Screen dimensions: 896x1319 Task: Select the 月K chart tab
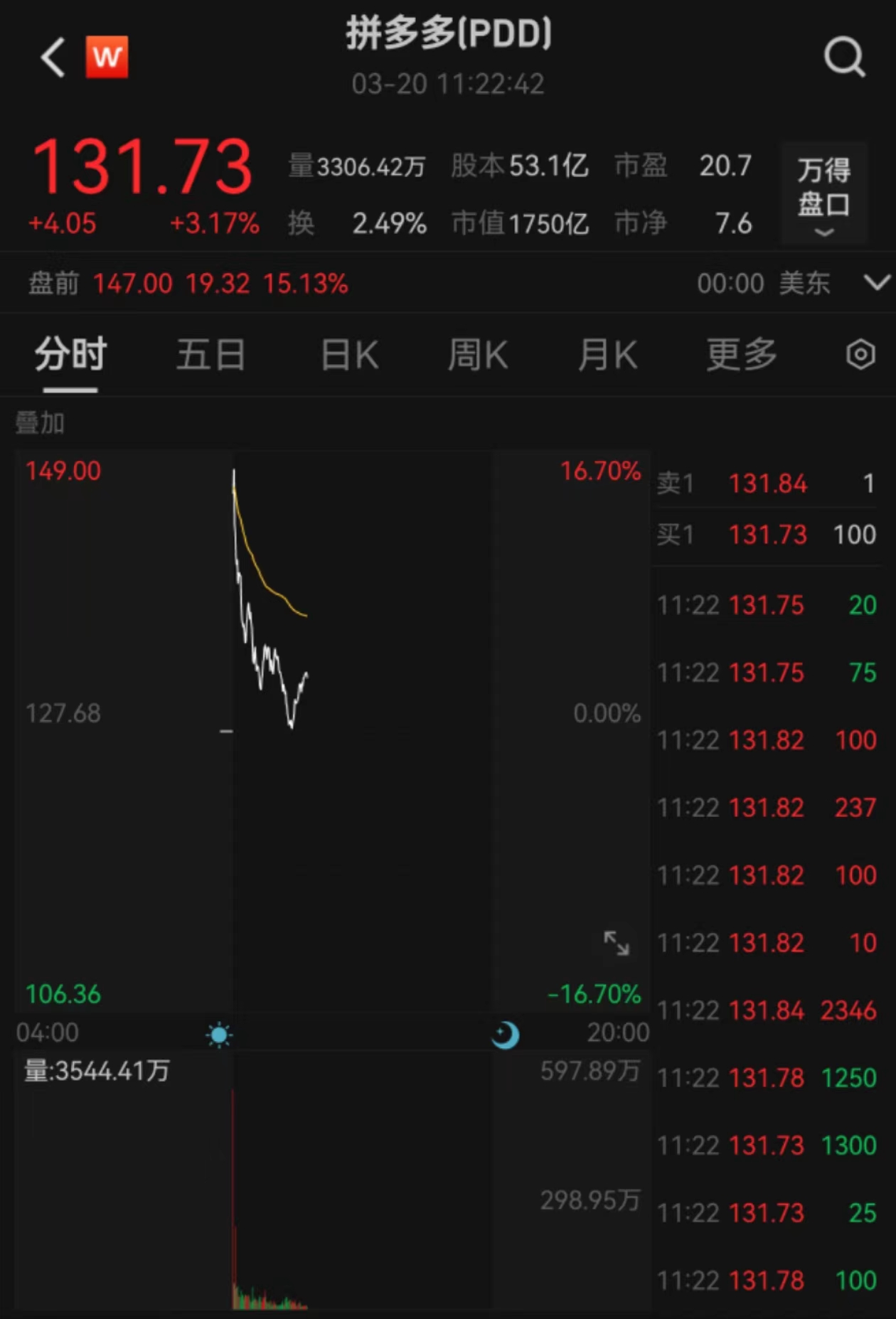608,354
